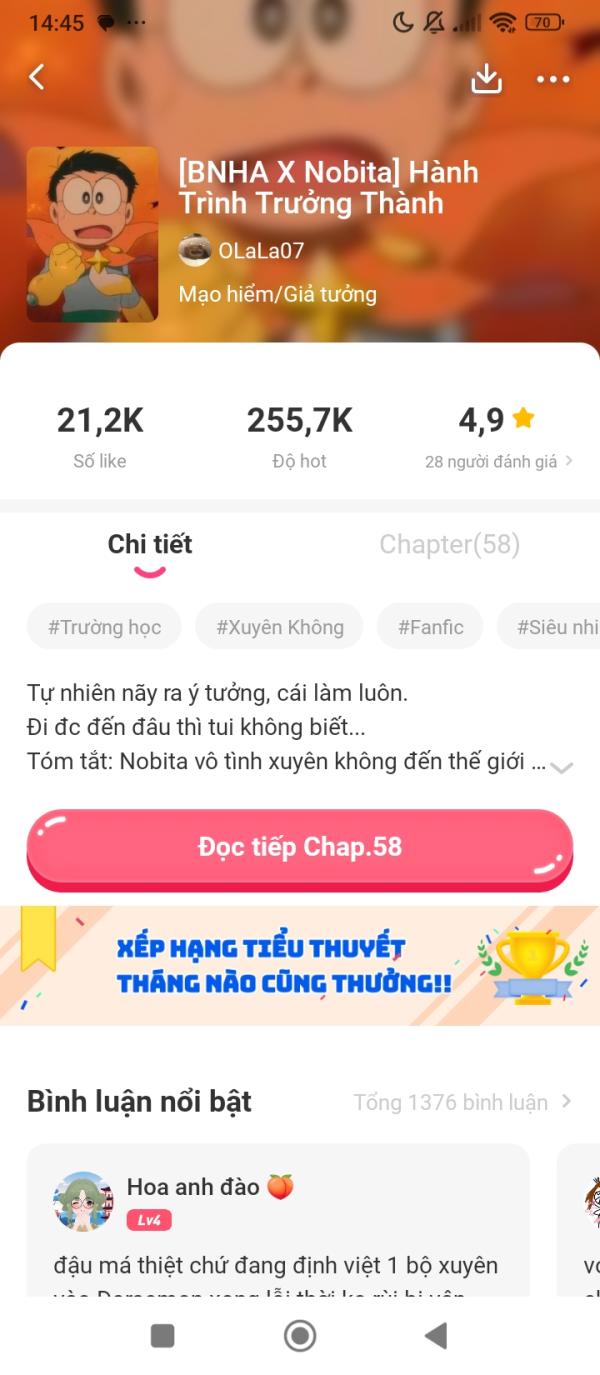Download this novel for offline reading
600x1375 pixels.
pyautogui.click(x=486, y=78)
